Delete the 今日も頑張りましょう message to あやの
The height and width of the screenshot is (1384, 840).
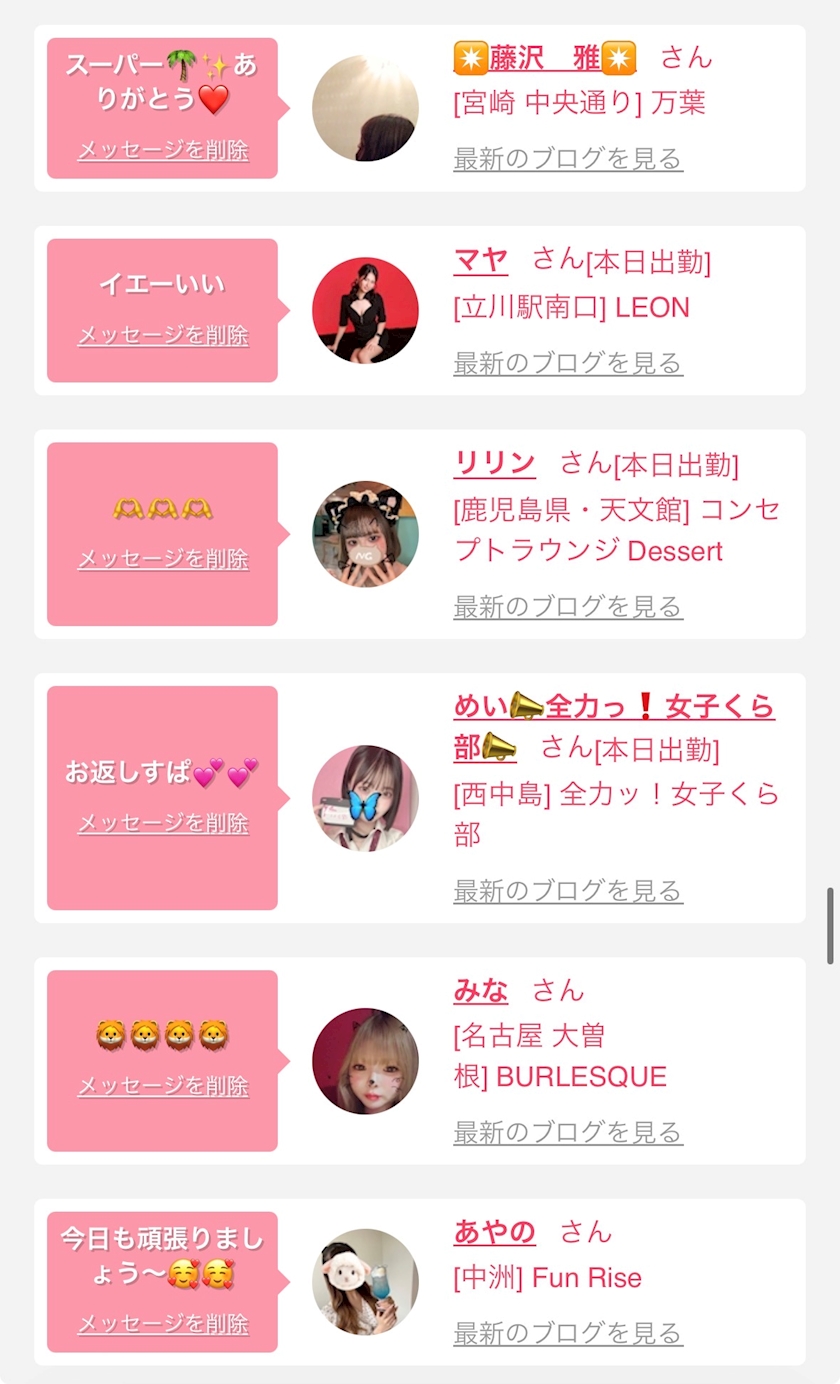163,1324
